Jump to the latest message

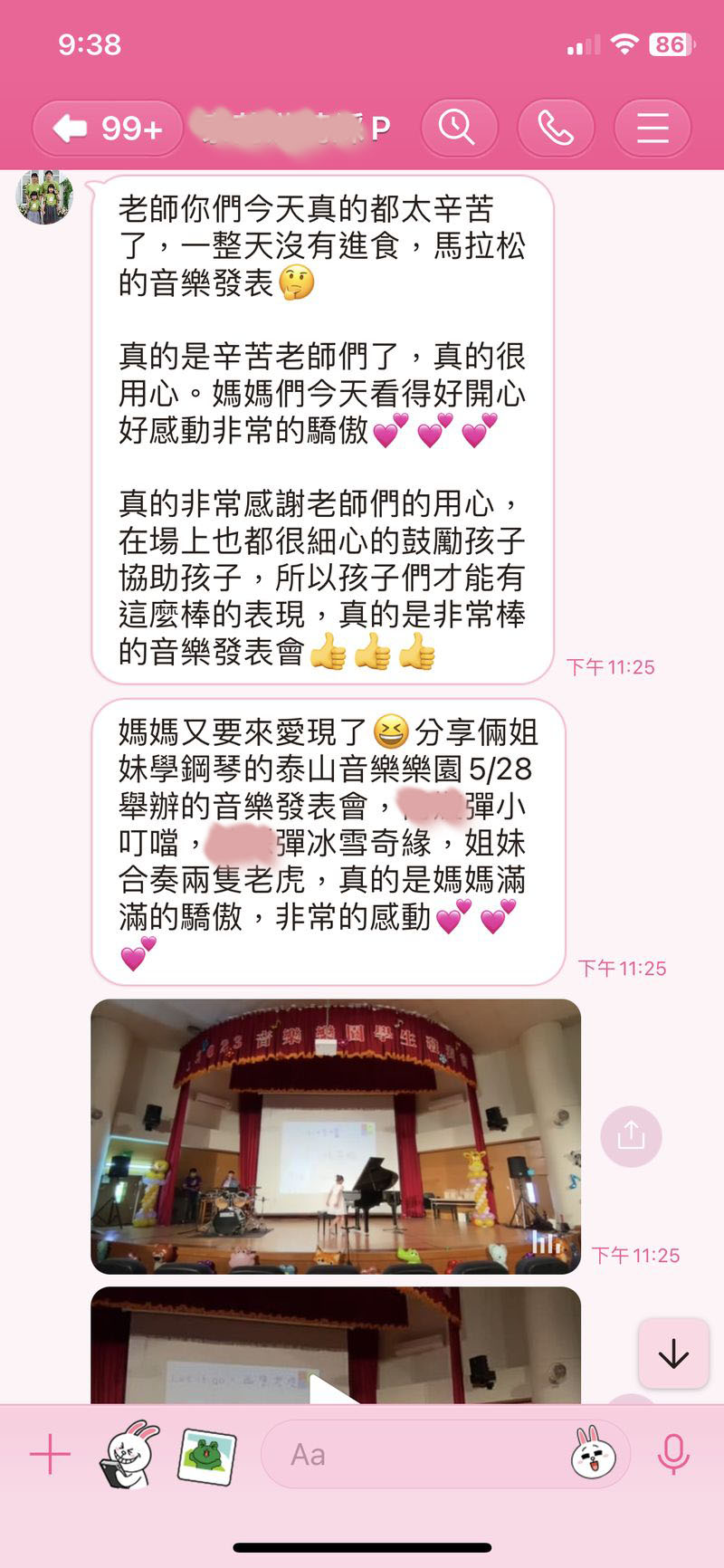click(673, 1354)
